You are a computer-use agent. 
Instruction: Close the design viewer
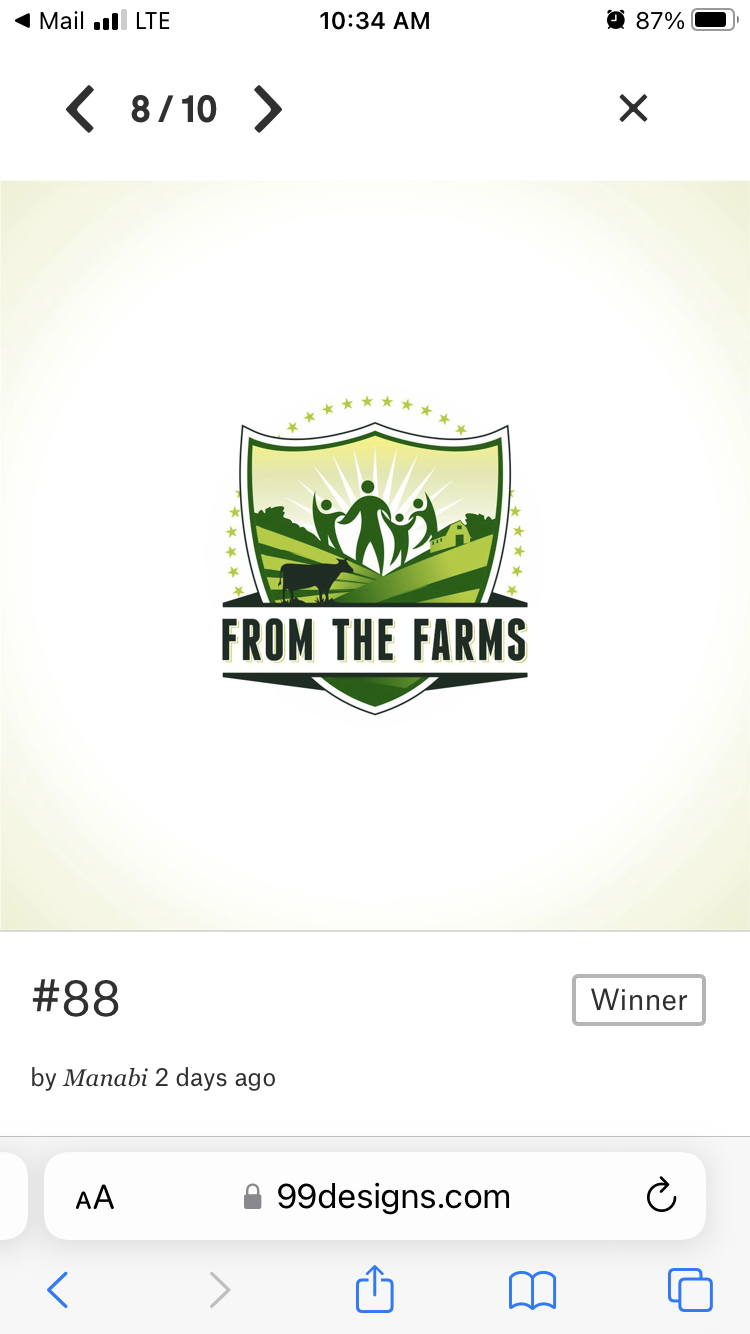[x=633, y=108]
